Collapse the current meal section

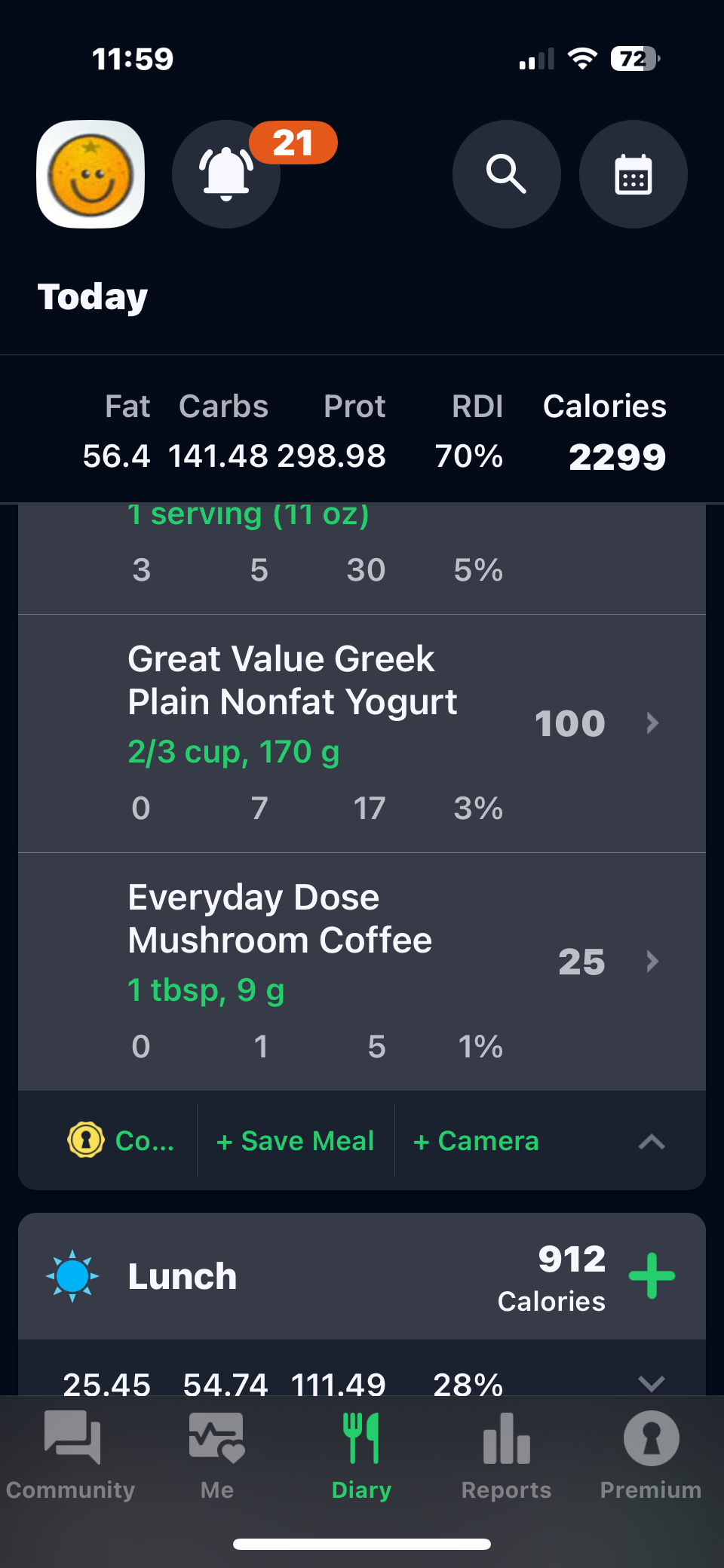tap(652, 1142)
